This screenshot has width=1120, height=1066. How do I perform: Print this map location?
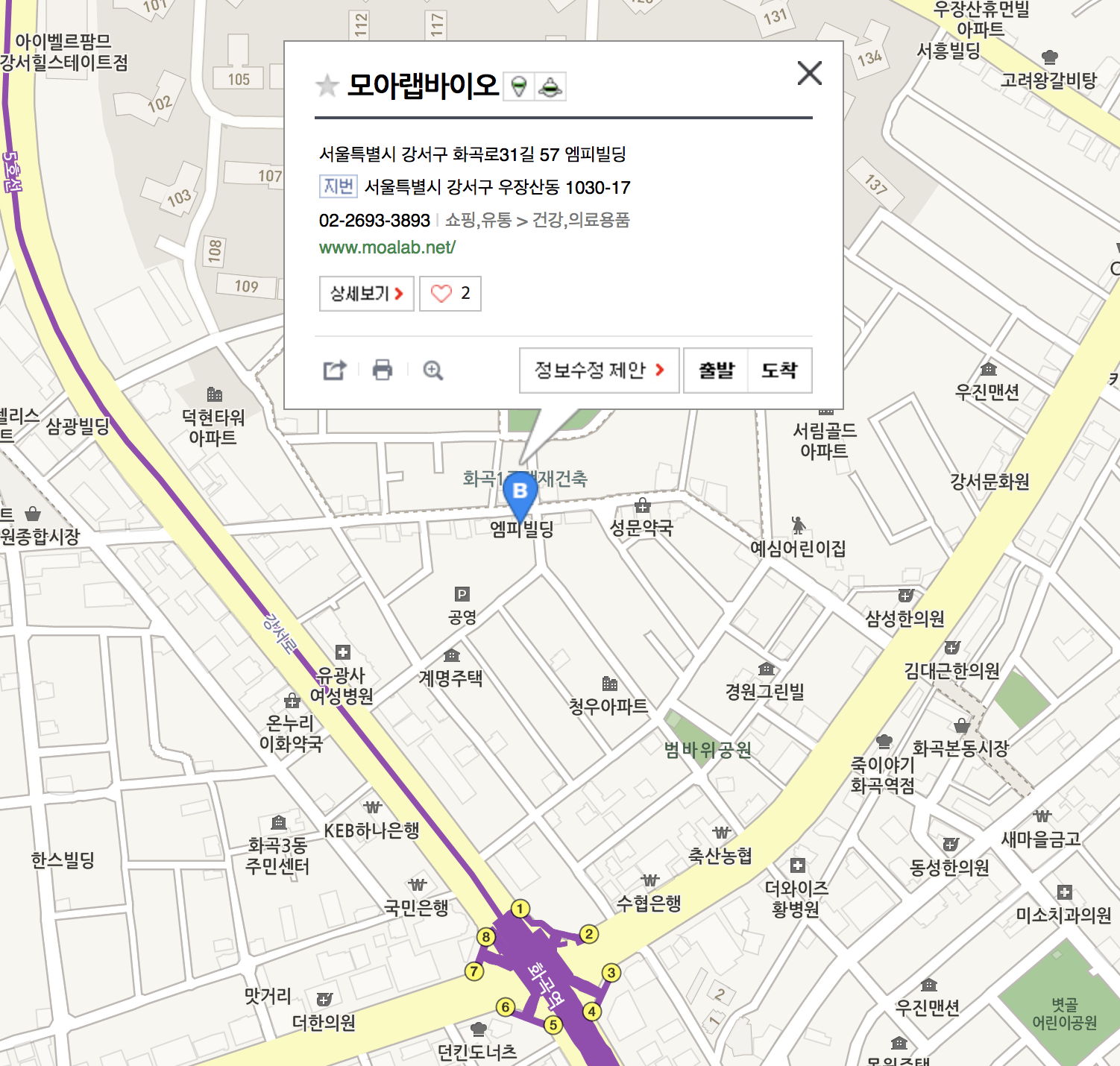(383, 370)
